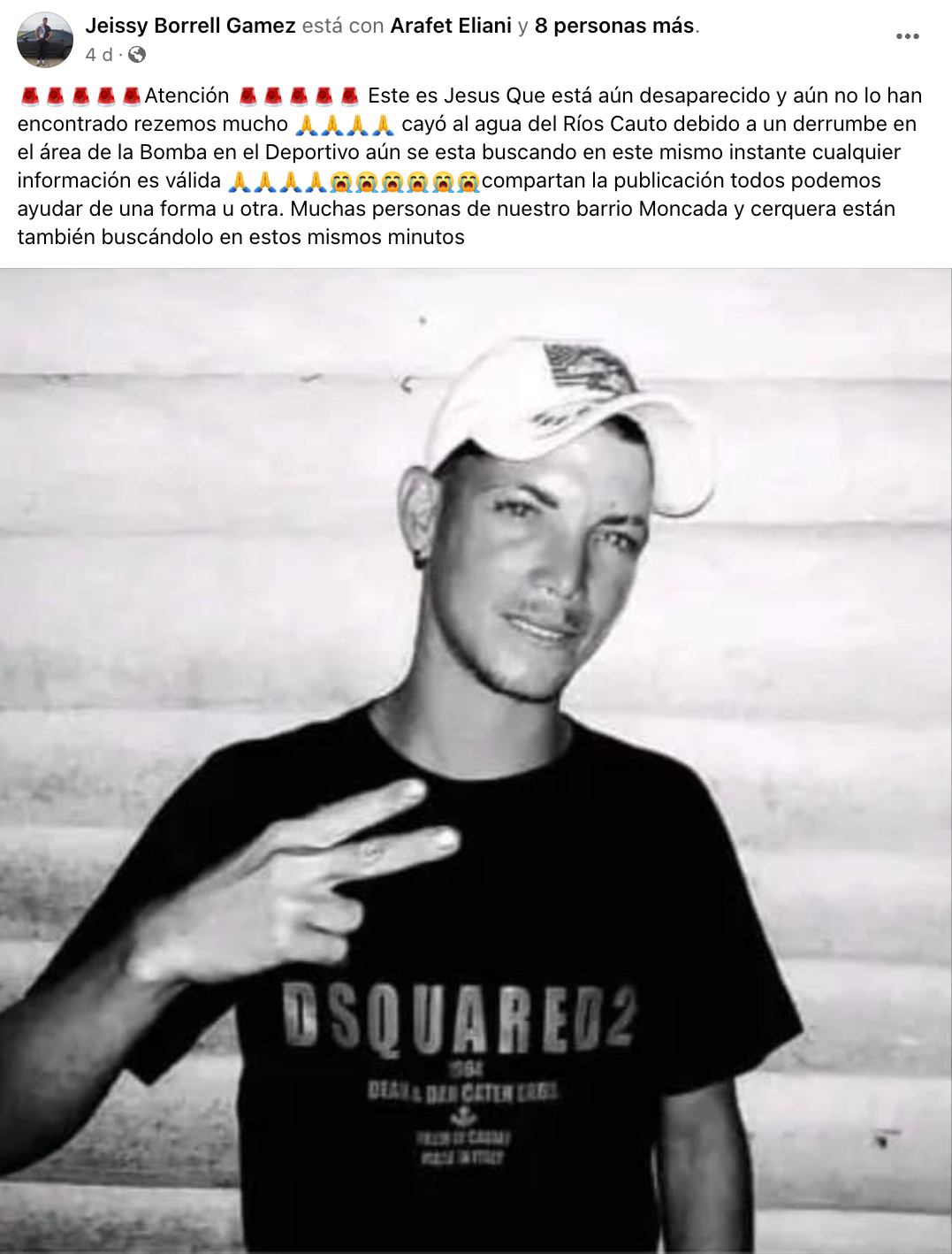Open the post's black-and-white photo
952x1254 pixels.
coord(476,761)
